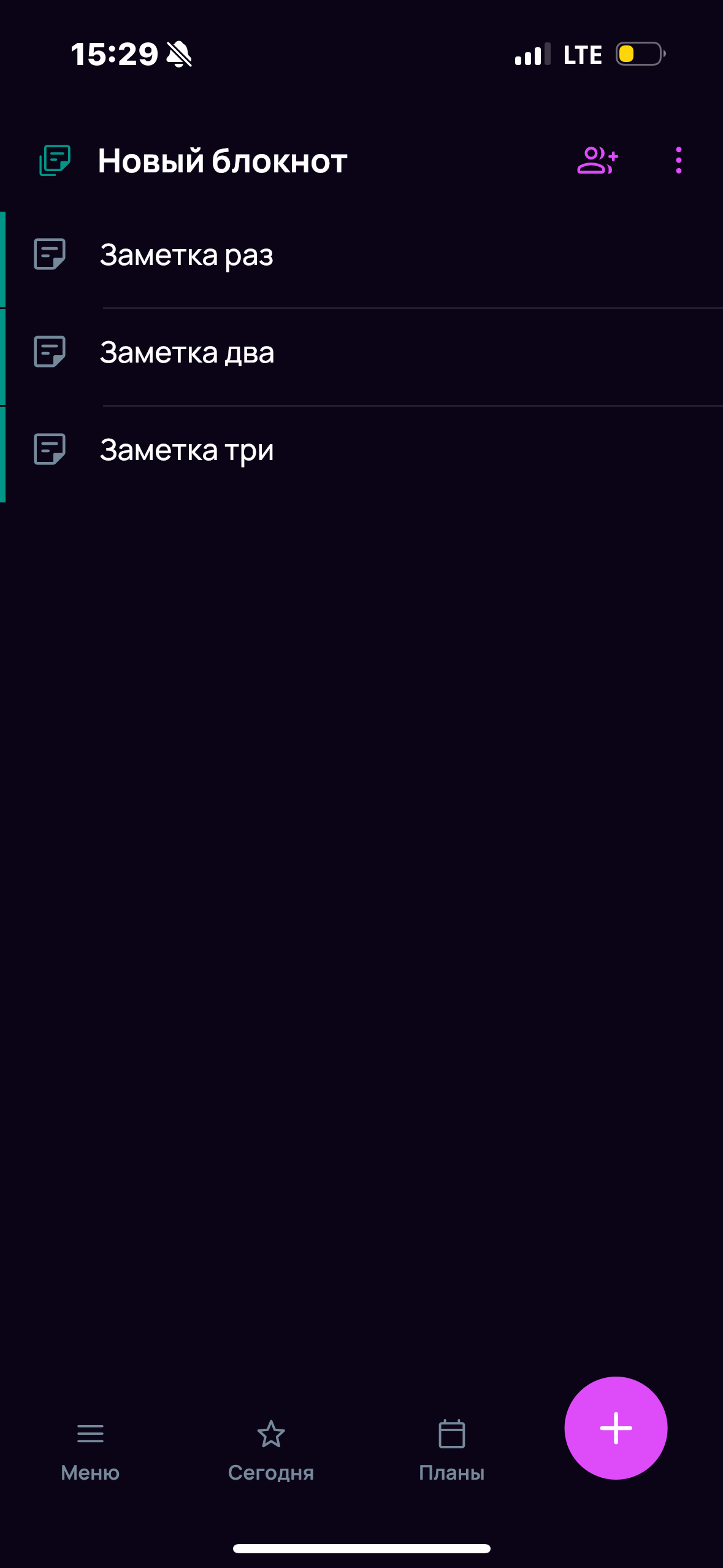The image size is (723, 1568).
Task: Open the note Заметка три
Action: coord(362,455)
